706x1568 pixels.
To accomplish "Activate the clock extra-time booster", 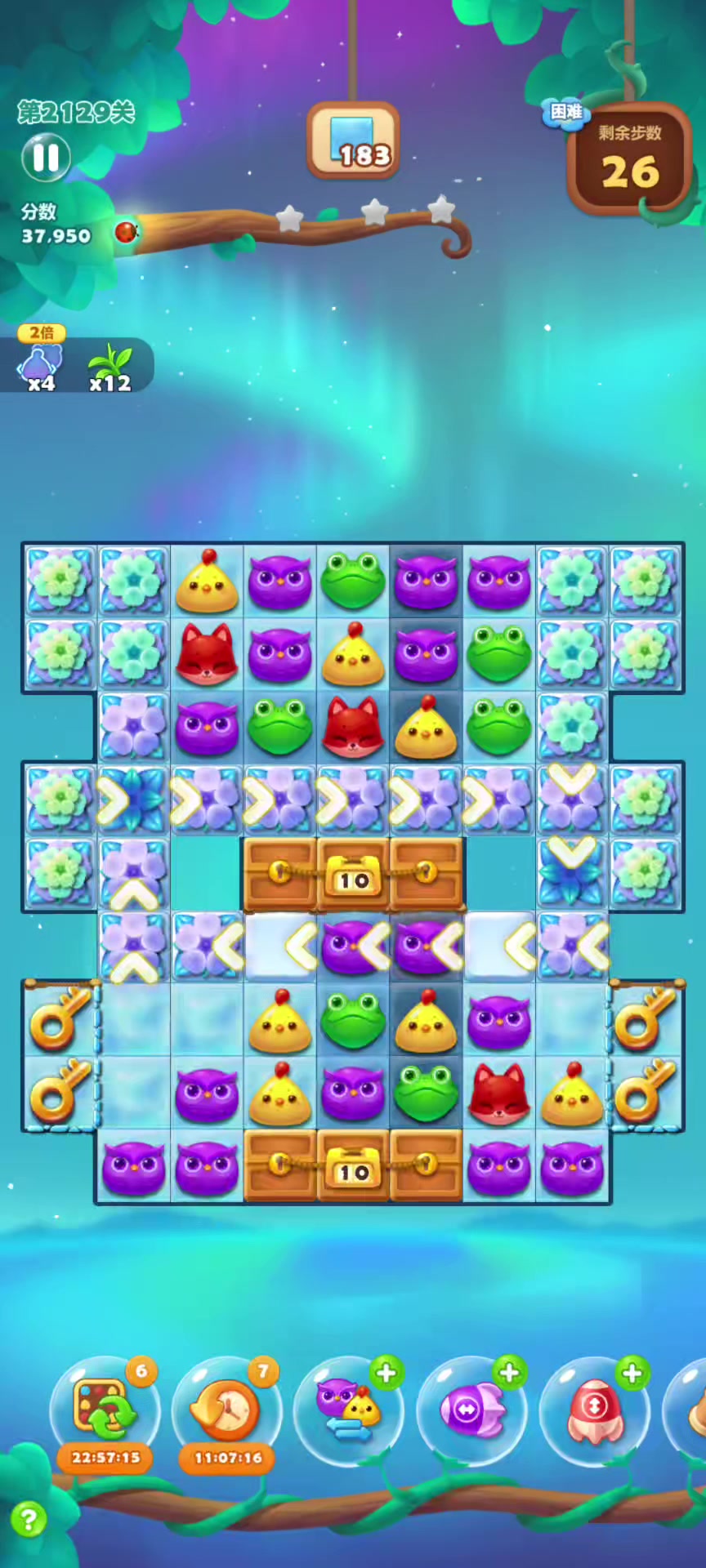I will click(x=226, y=1409).
